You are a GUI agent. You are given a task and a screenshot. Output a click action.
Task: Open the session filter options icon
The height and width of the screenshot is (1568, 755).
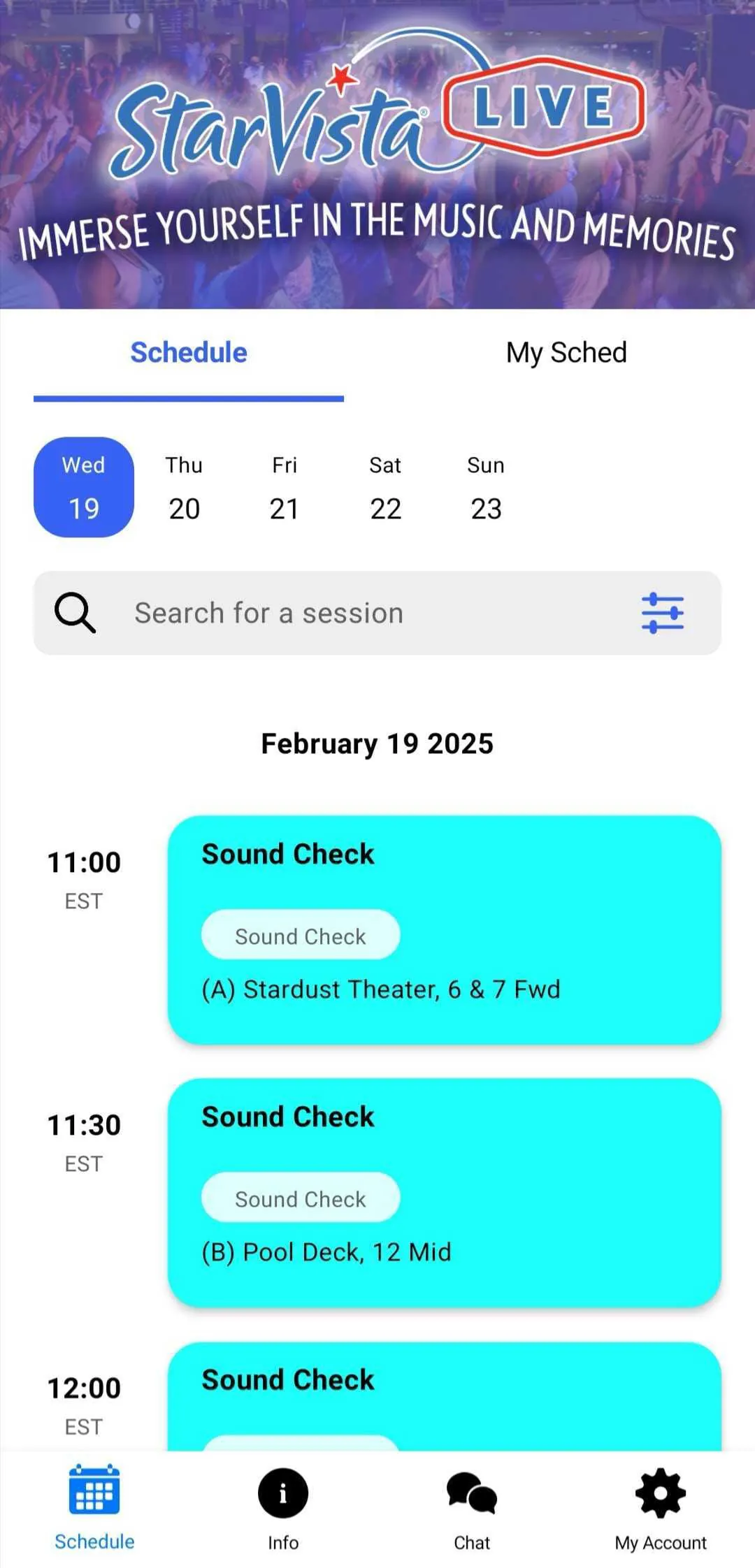662,613
